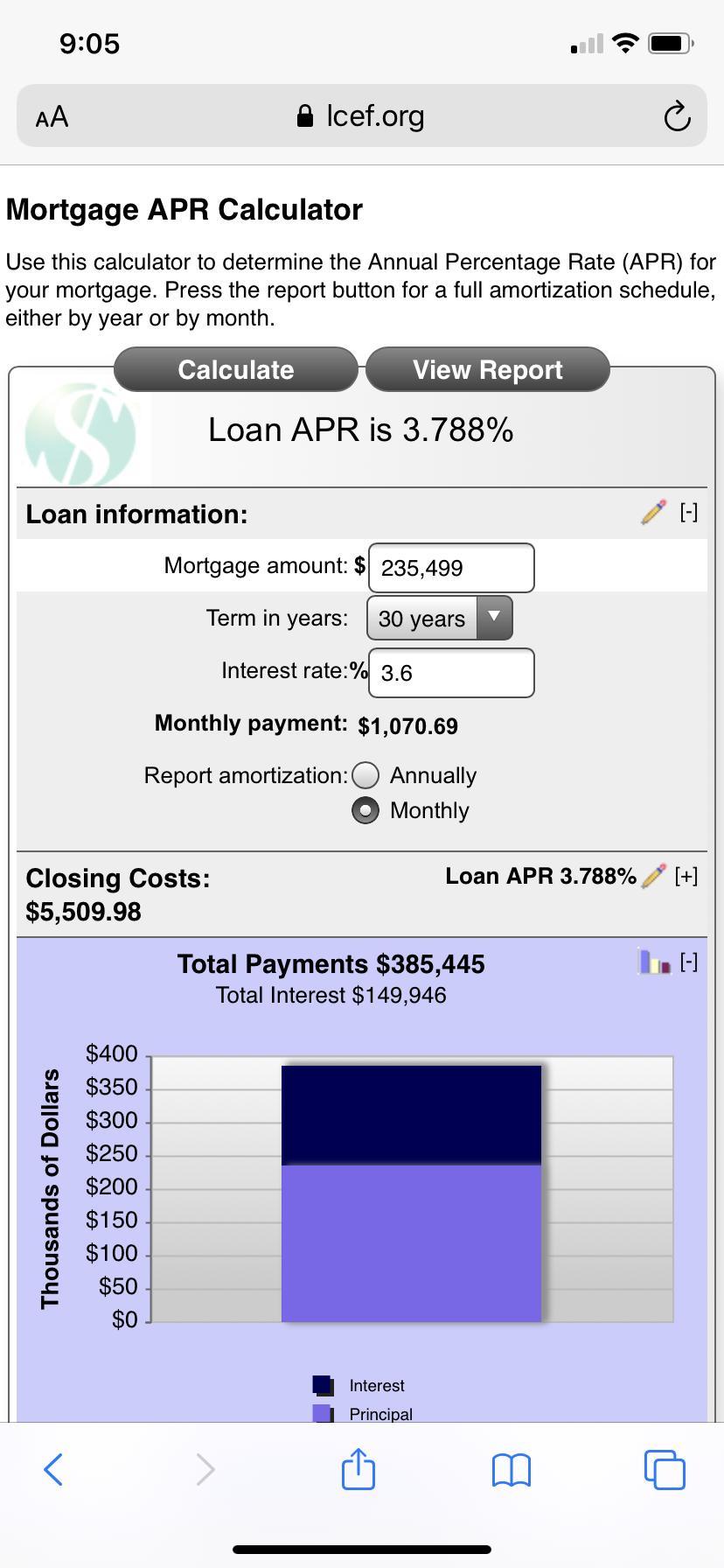Screen dimensions: 724x1568
Task: Tap the pencil icon beside Loan information
Action: click(653, 513)
